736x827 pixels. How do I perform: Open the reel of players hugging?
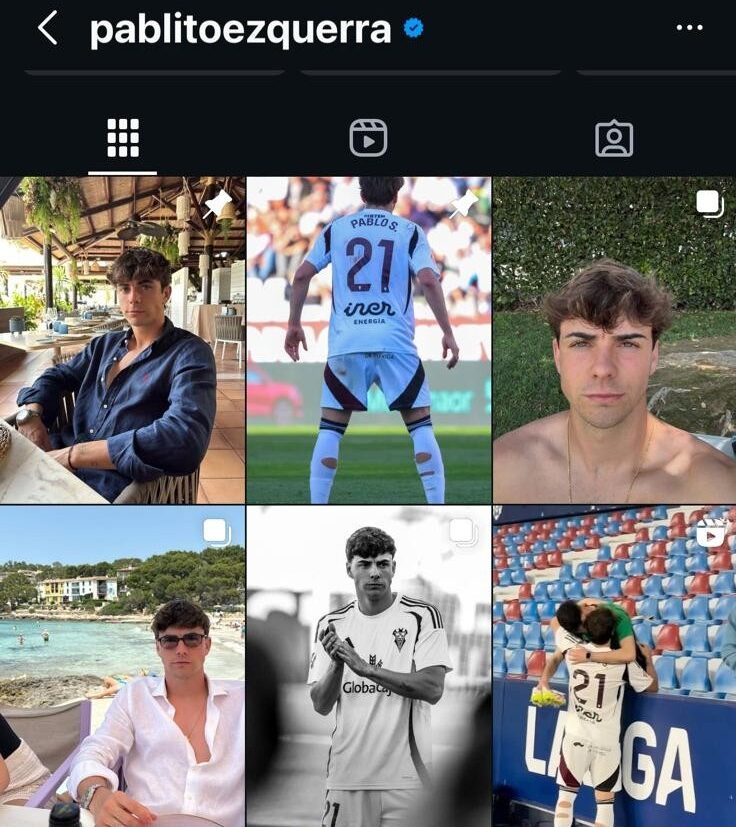point(614,666)
